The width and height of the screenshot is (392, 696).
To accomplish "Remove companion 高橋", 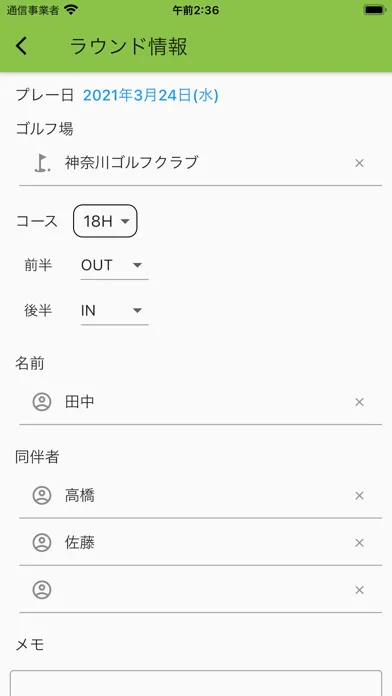I will (360, 495).
